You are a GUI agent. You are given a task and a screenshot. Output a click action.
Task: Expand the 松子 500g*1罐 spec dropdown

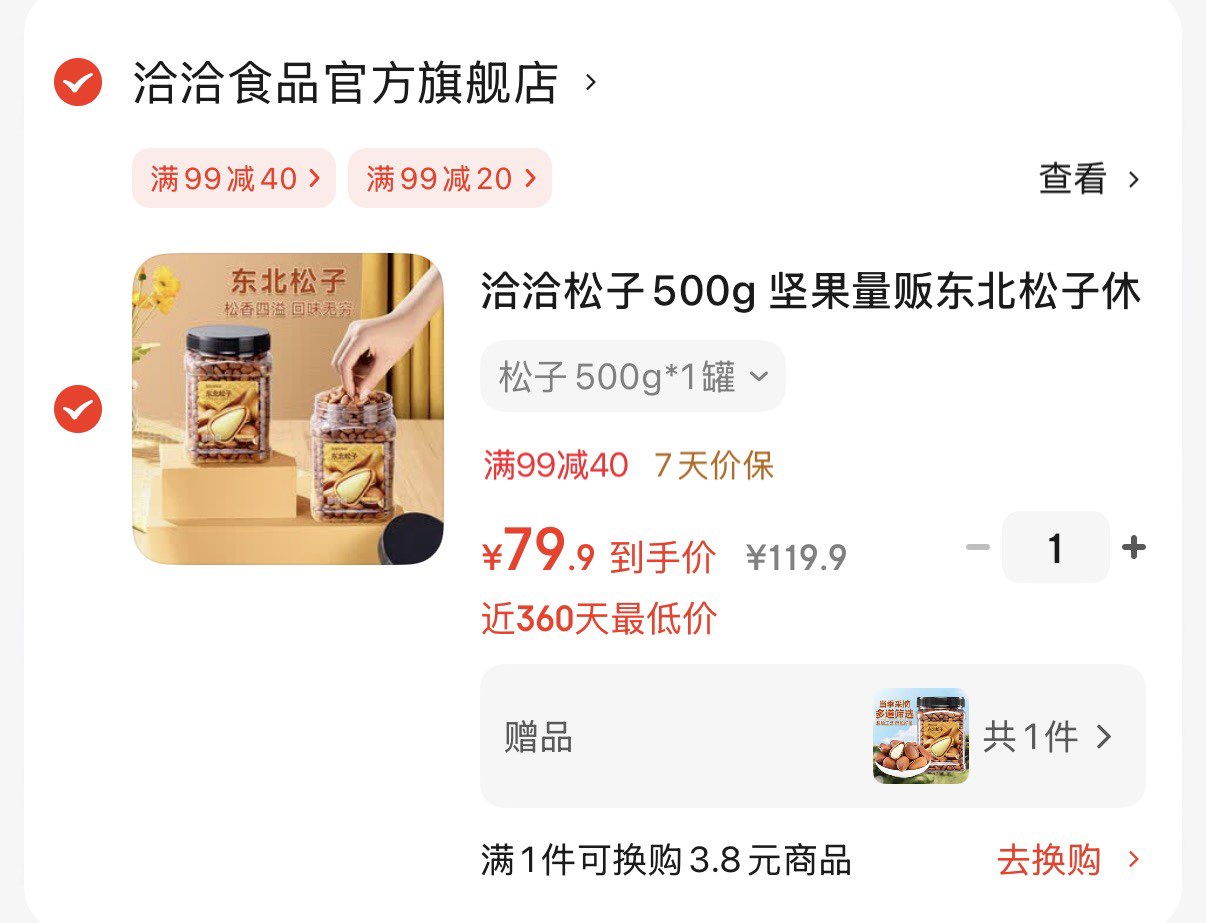633,377
